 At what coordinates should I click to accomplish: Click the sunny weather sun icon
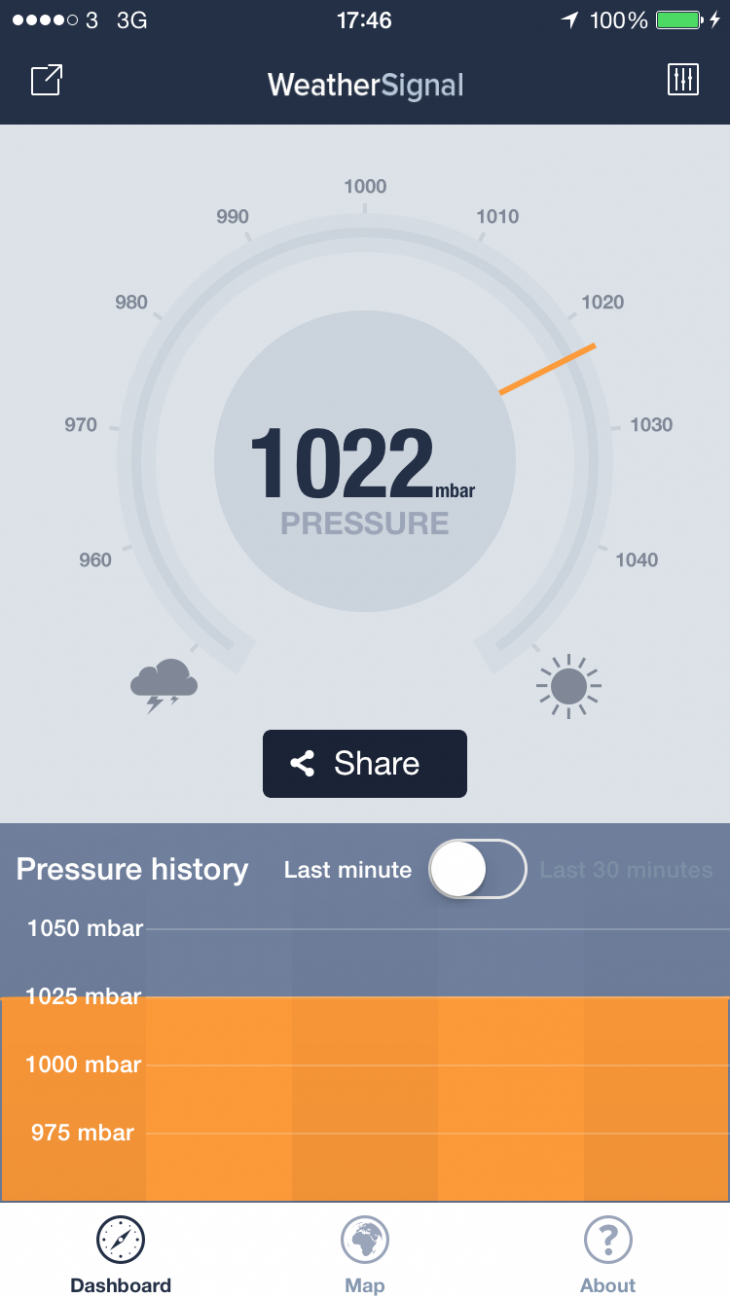[567, 685]
